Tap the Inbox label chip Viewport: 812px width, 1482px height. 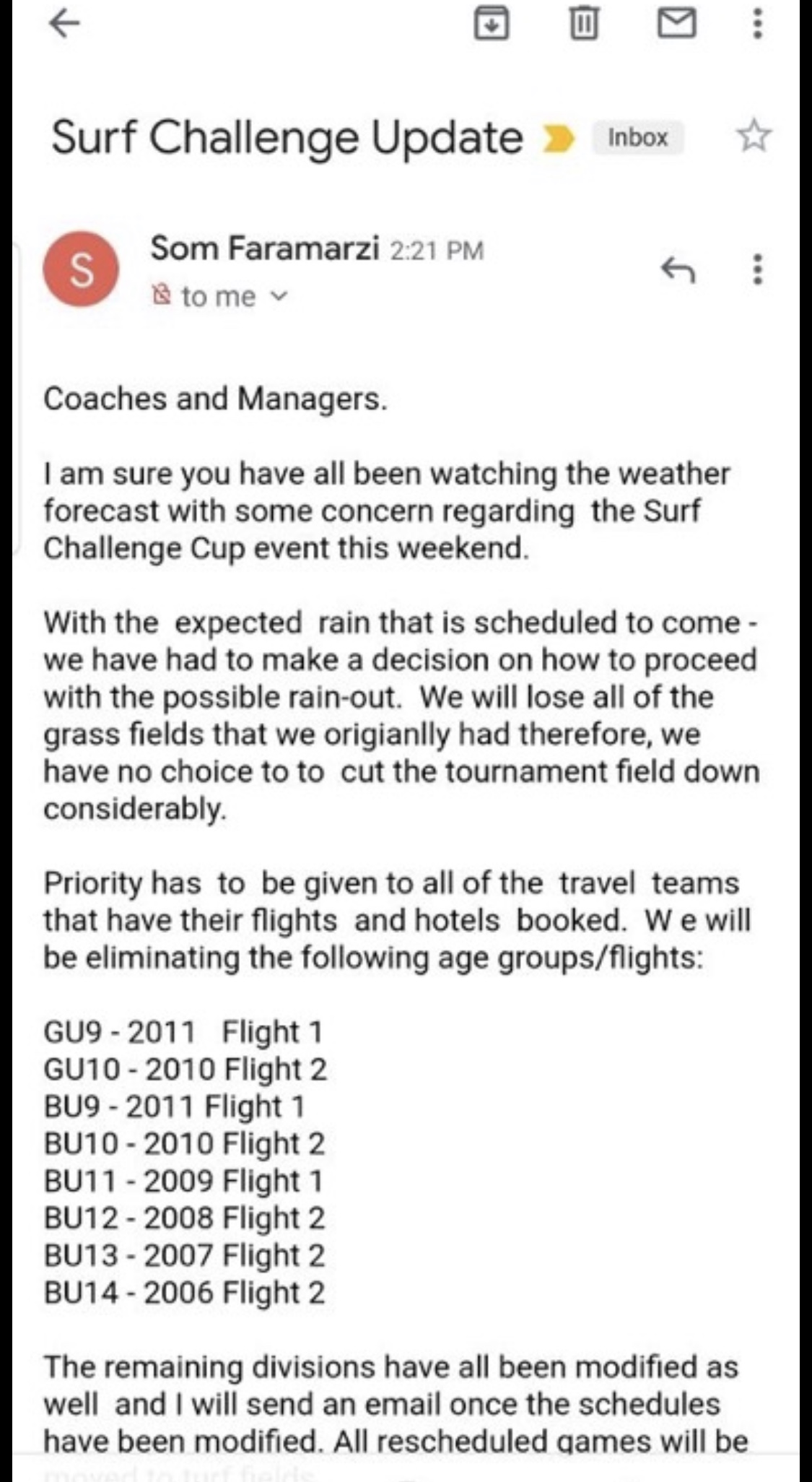[637, 137]
